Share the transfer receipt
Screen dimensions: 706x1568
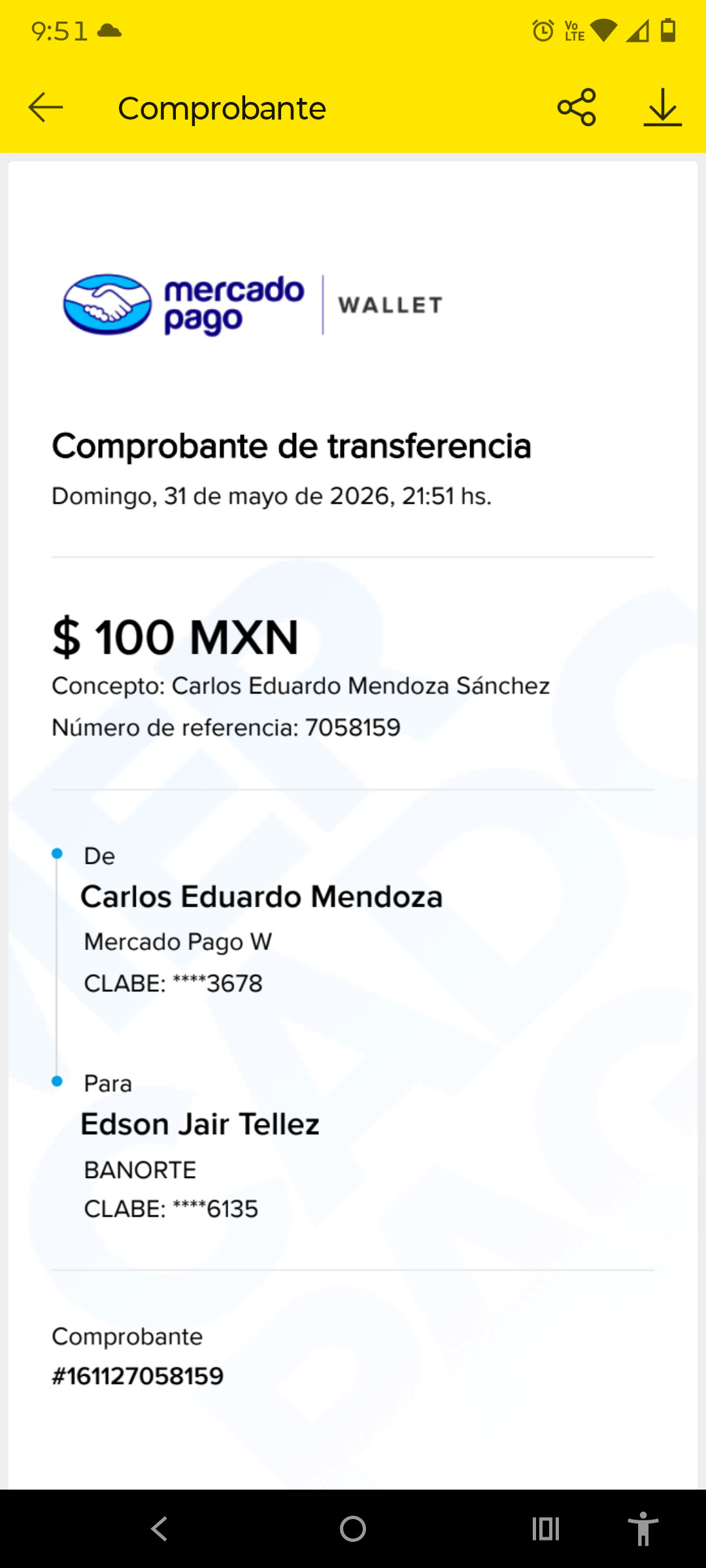tap(577, 107)
